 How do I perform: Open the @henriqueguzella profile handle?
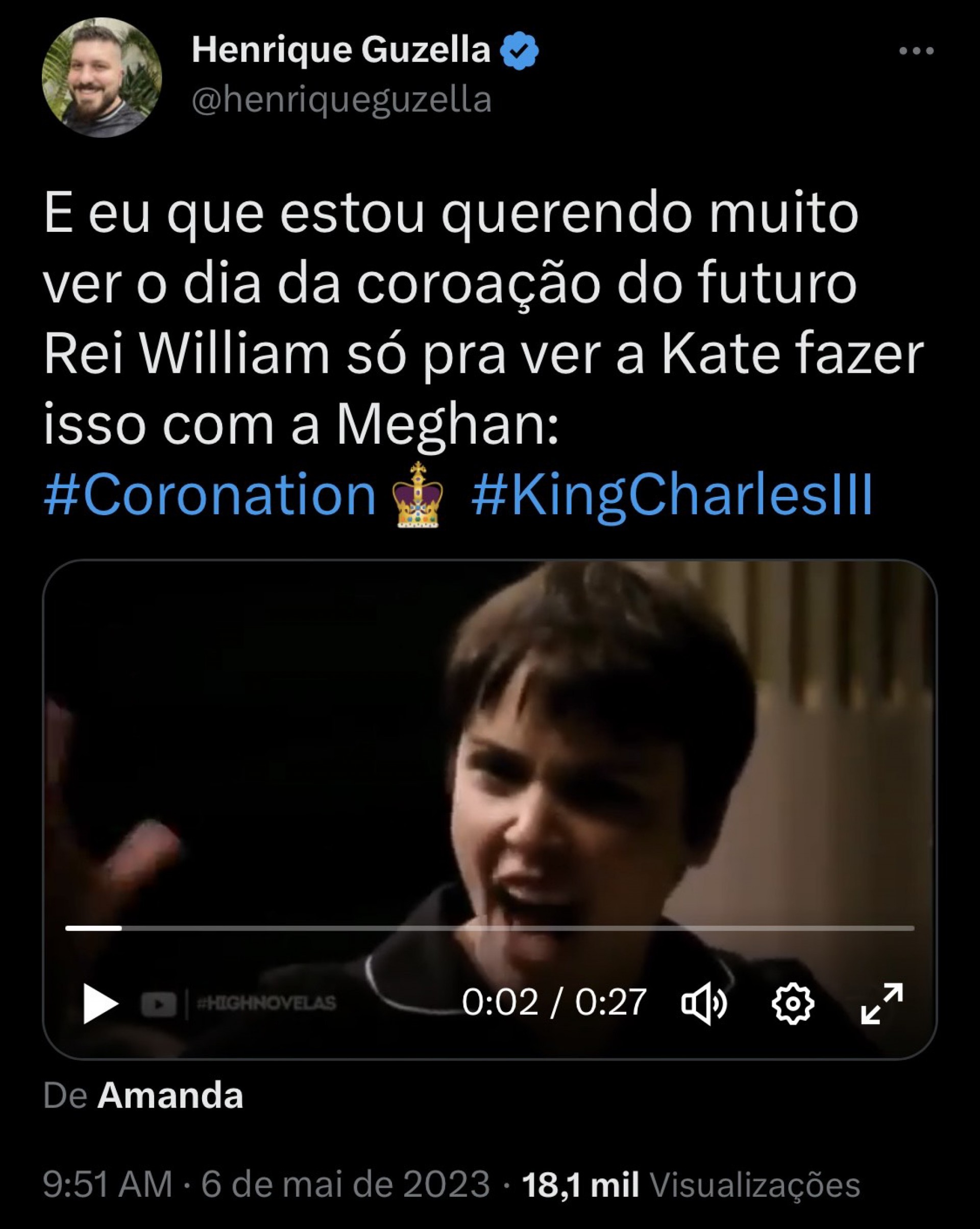[x=341, y=100]
